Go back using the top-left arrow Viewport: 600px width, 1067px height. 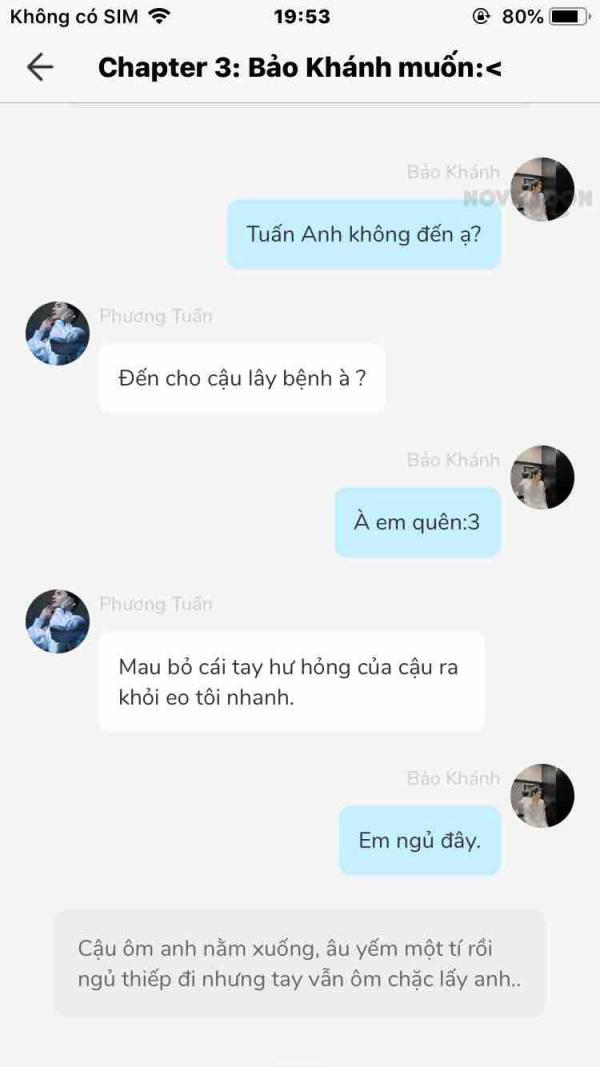(x=39, y=67)
